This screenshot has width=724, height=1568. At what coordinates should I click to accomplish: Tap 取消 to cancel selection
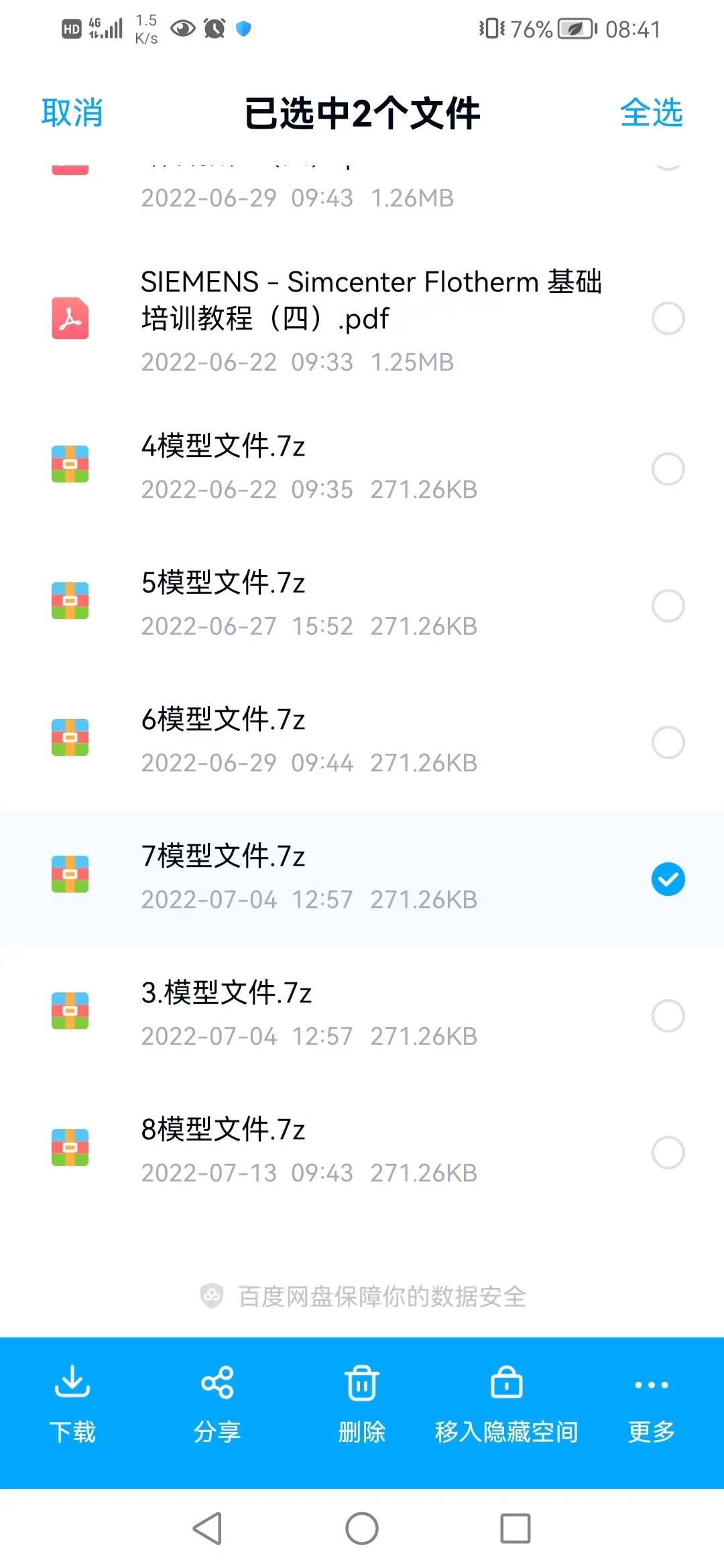coord(72,113)
